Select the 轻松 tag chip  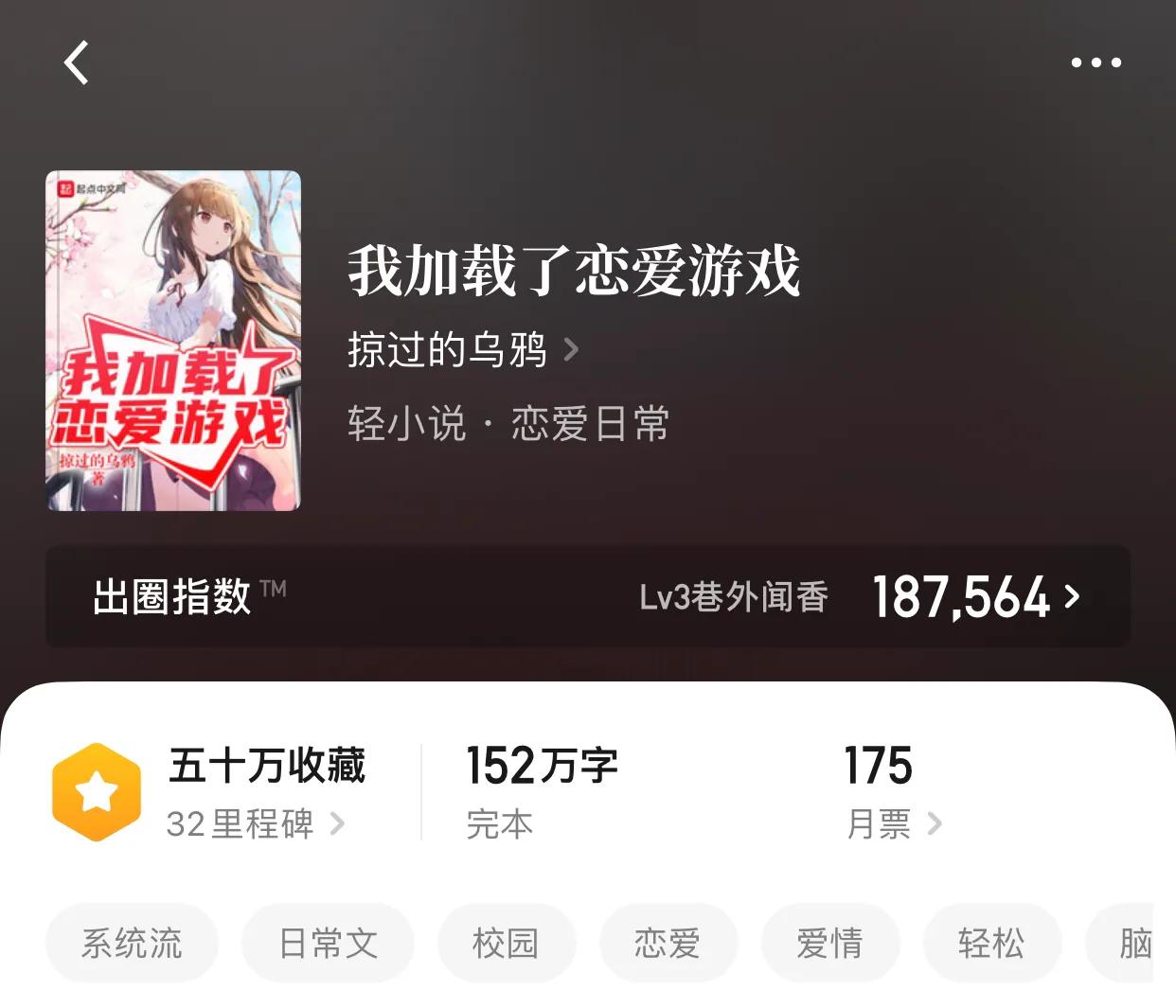[991, 943]
